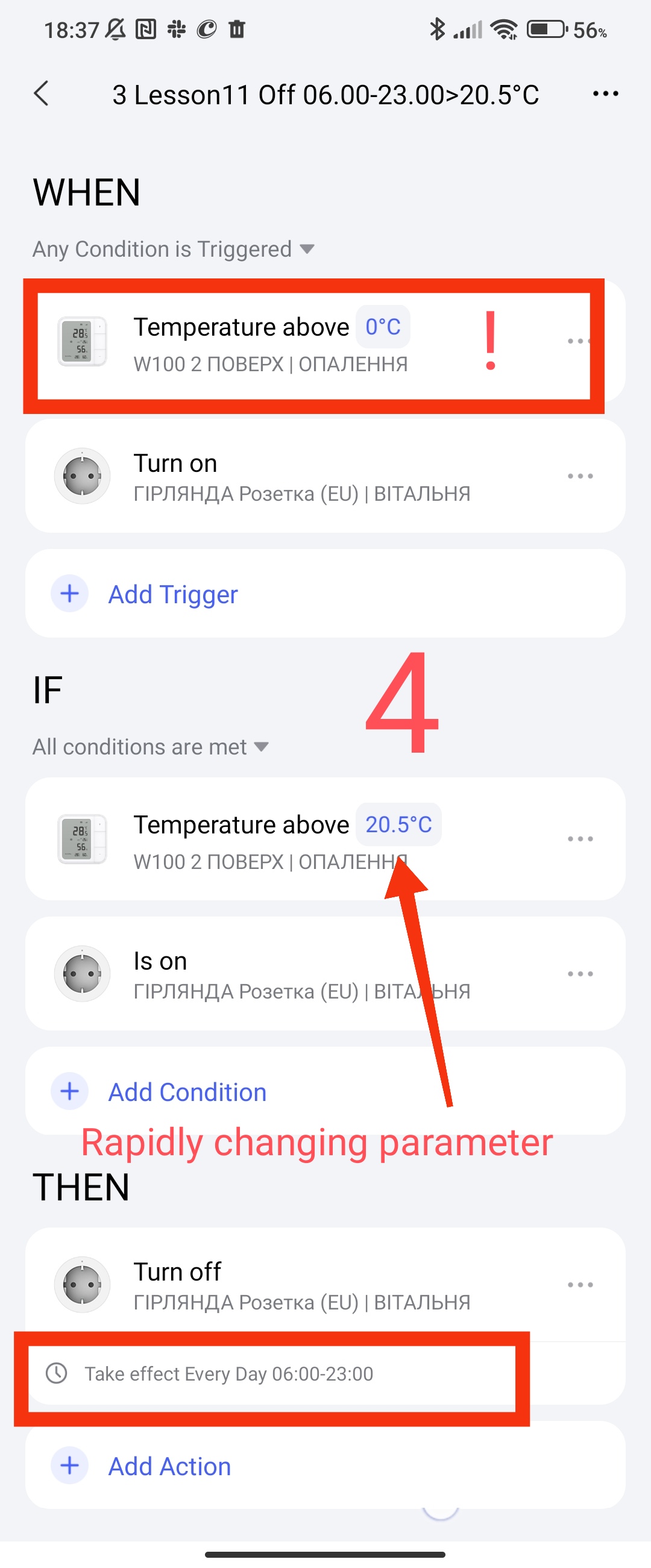Expand the All conditions are met dropdown
Viewport: 651px width, 1568px height.
[151, 747]
